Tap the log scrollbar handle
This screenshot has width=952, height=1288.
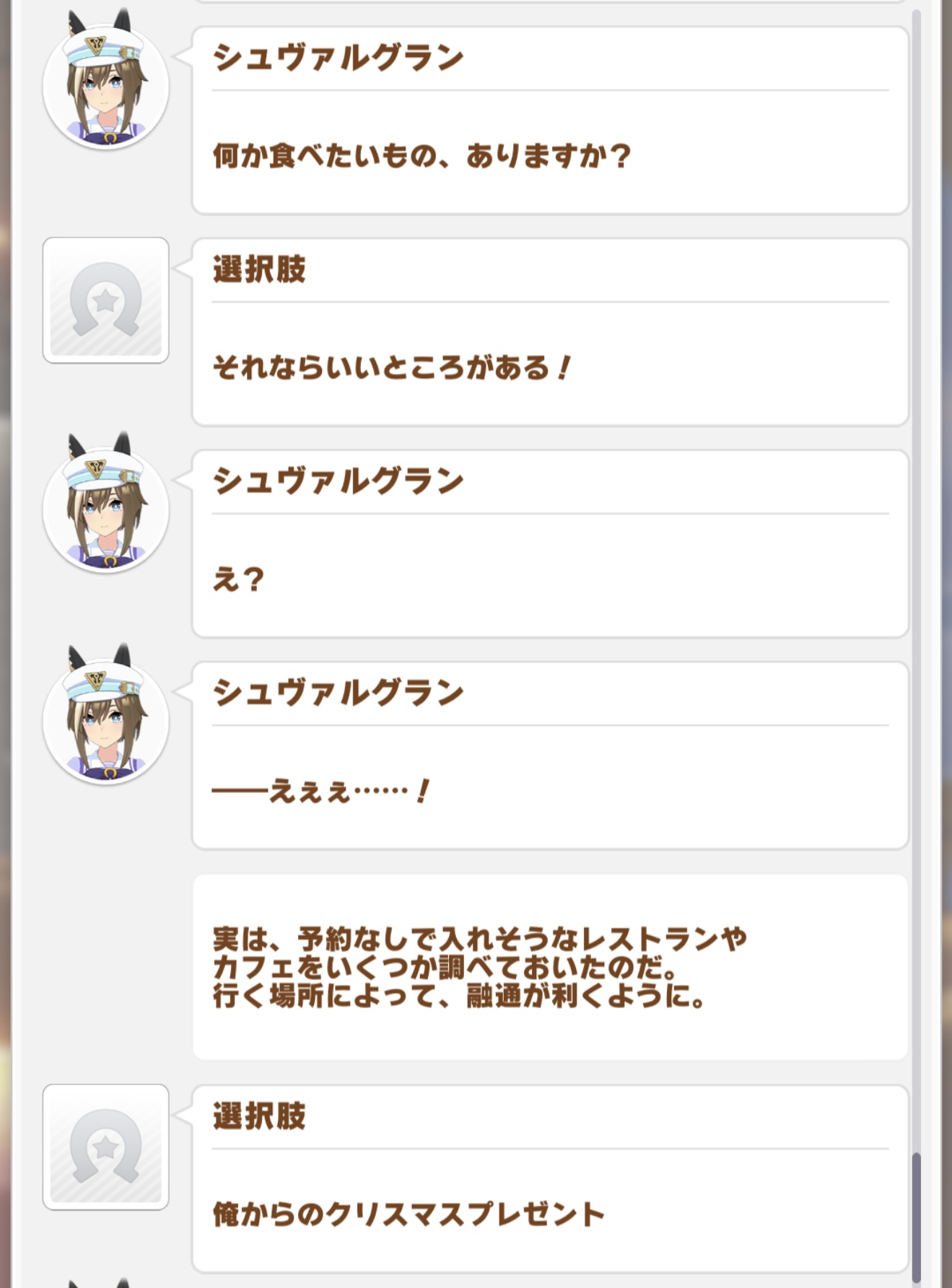(x=917, y=1217)
